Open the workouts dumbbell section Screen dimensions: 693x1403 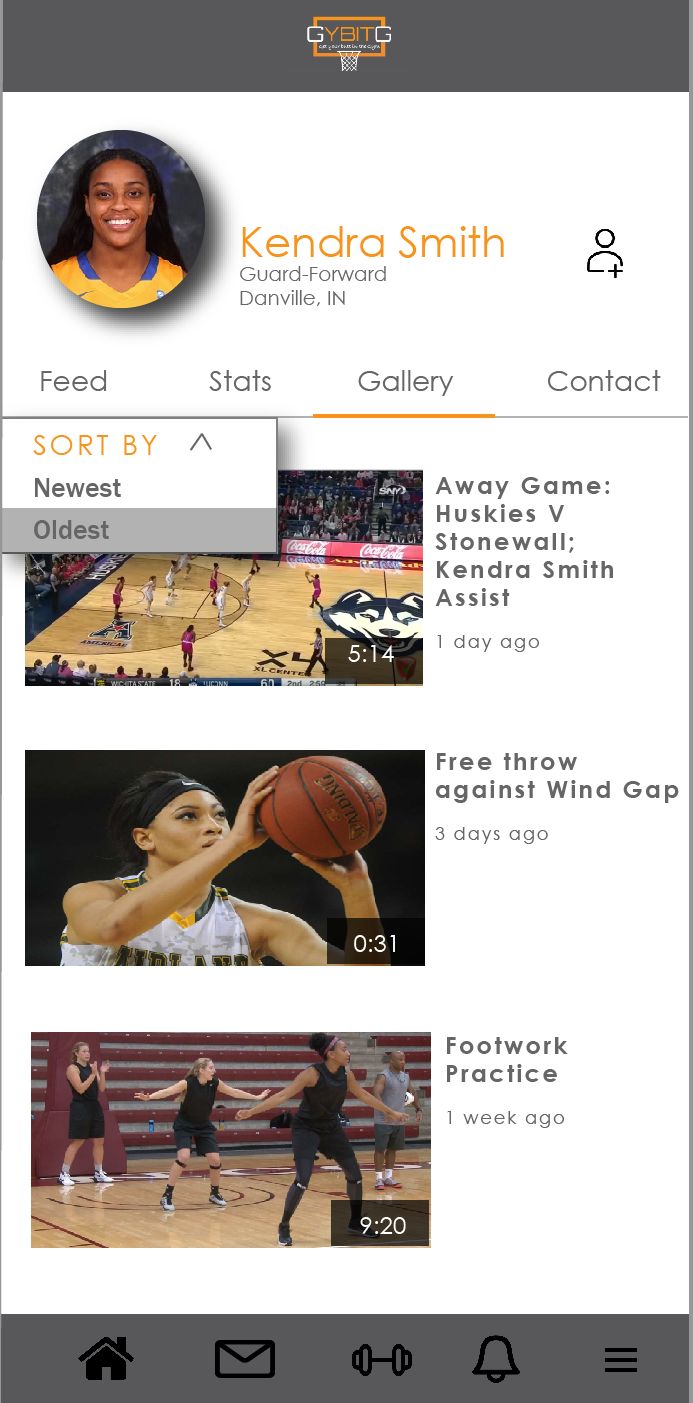(382, 1360)
